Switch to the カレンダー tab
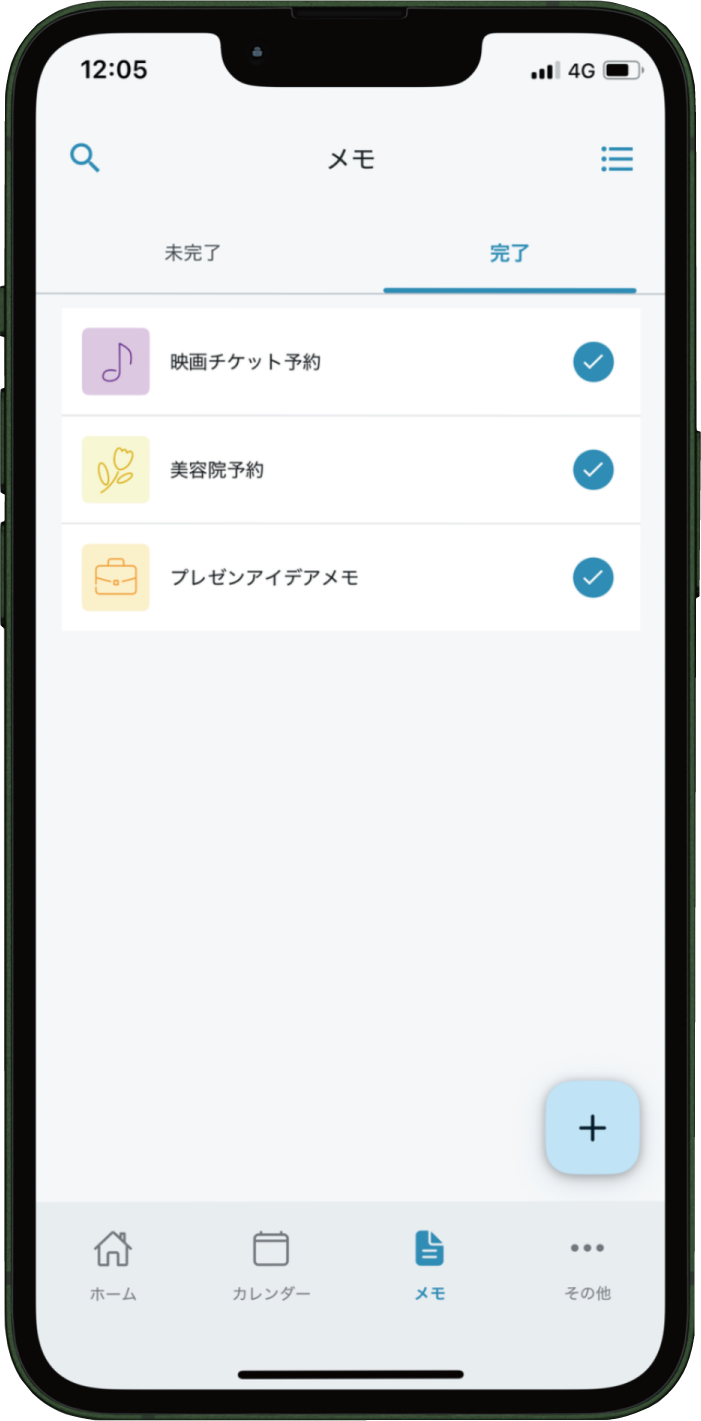Viewport: 701px width, 1421px height. coord(271,1264)
